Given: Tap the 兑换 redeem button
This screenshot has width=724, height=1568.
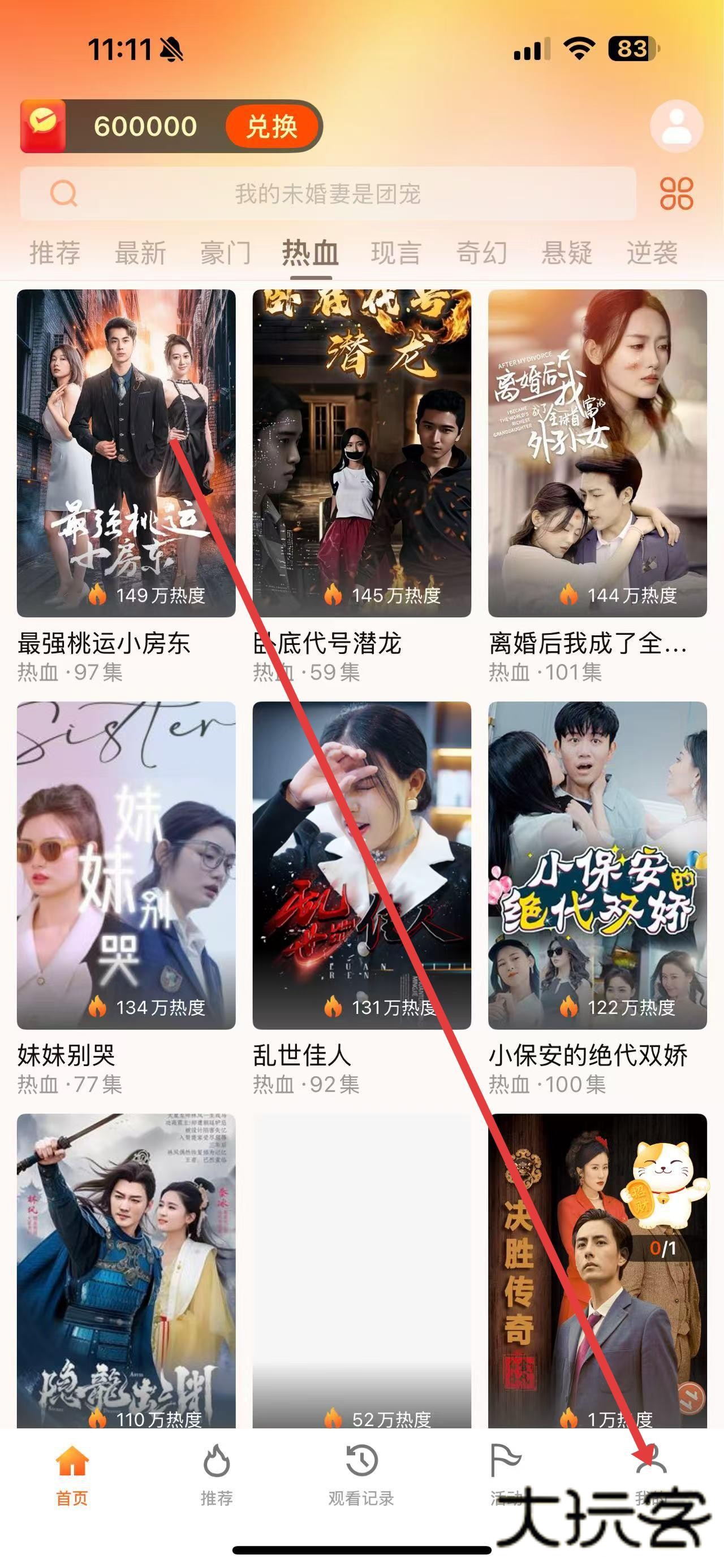Looking at the screenshot, I should (x=271, y=127).
